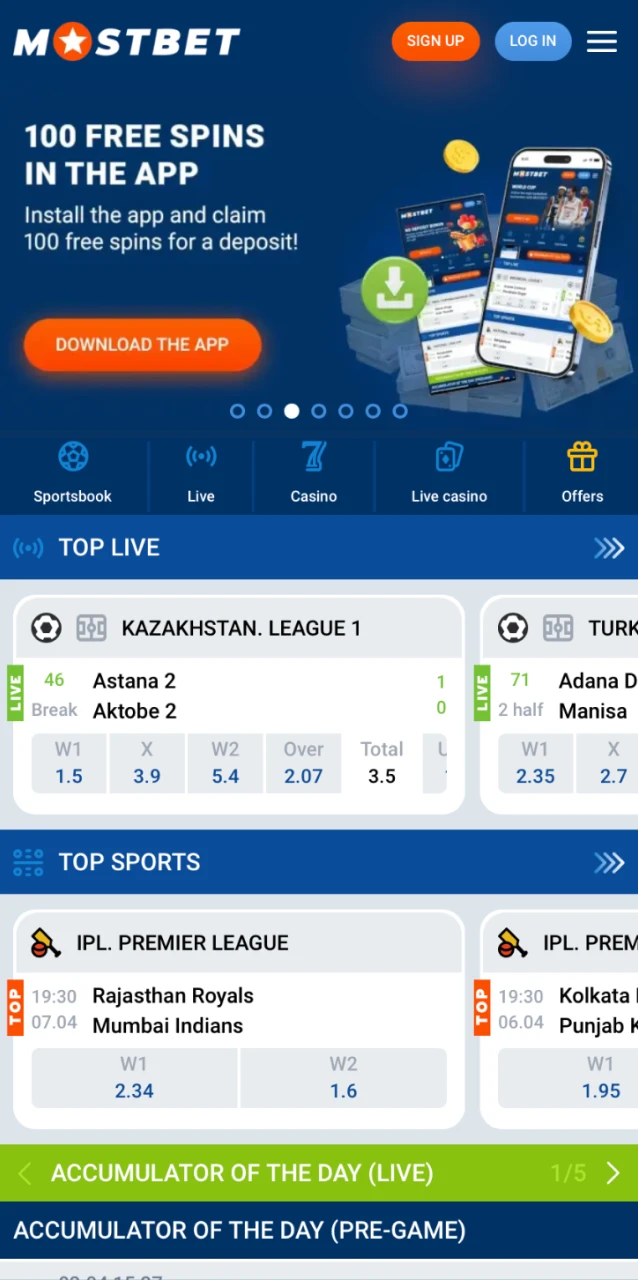This screenshot has height=1280, width=638.
Task: Open Kazakhstan League 1 match card
Action: click(240, 629)
